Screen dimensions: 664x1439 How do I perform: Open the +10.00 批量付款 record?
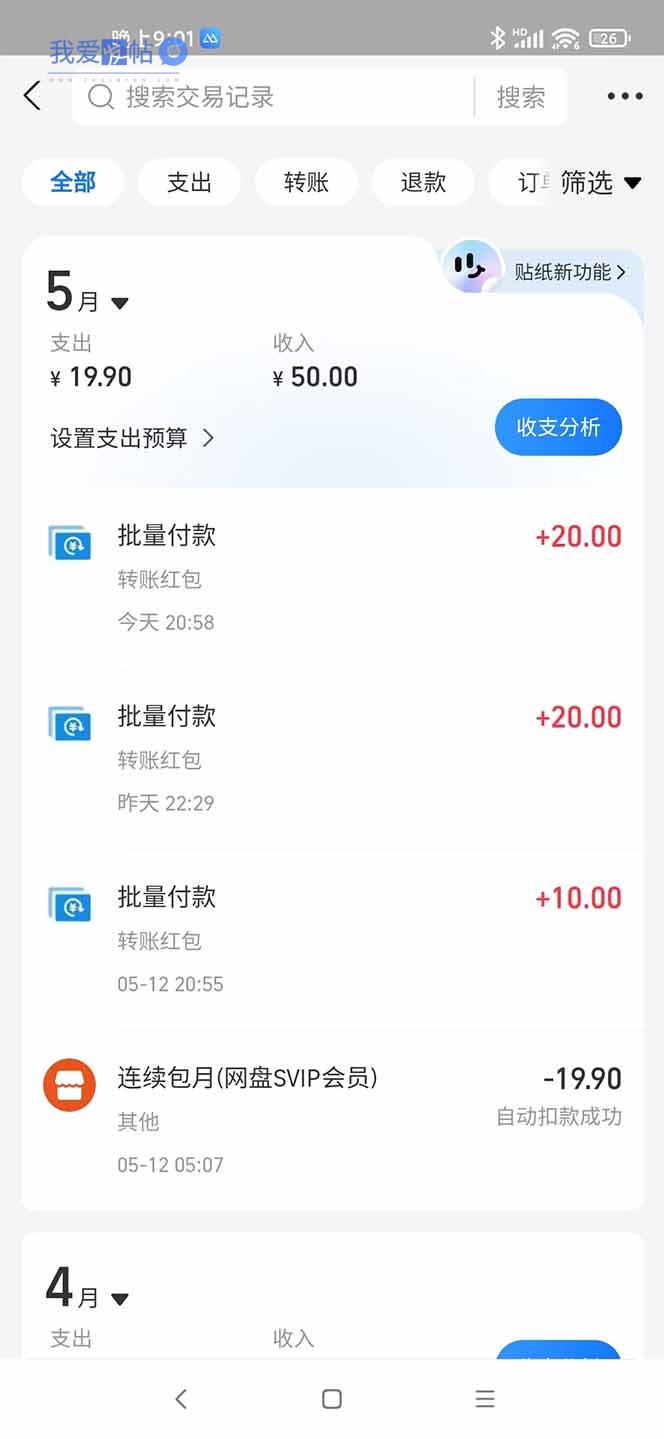[333, 940]
